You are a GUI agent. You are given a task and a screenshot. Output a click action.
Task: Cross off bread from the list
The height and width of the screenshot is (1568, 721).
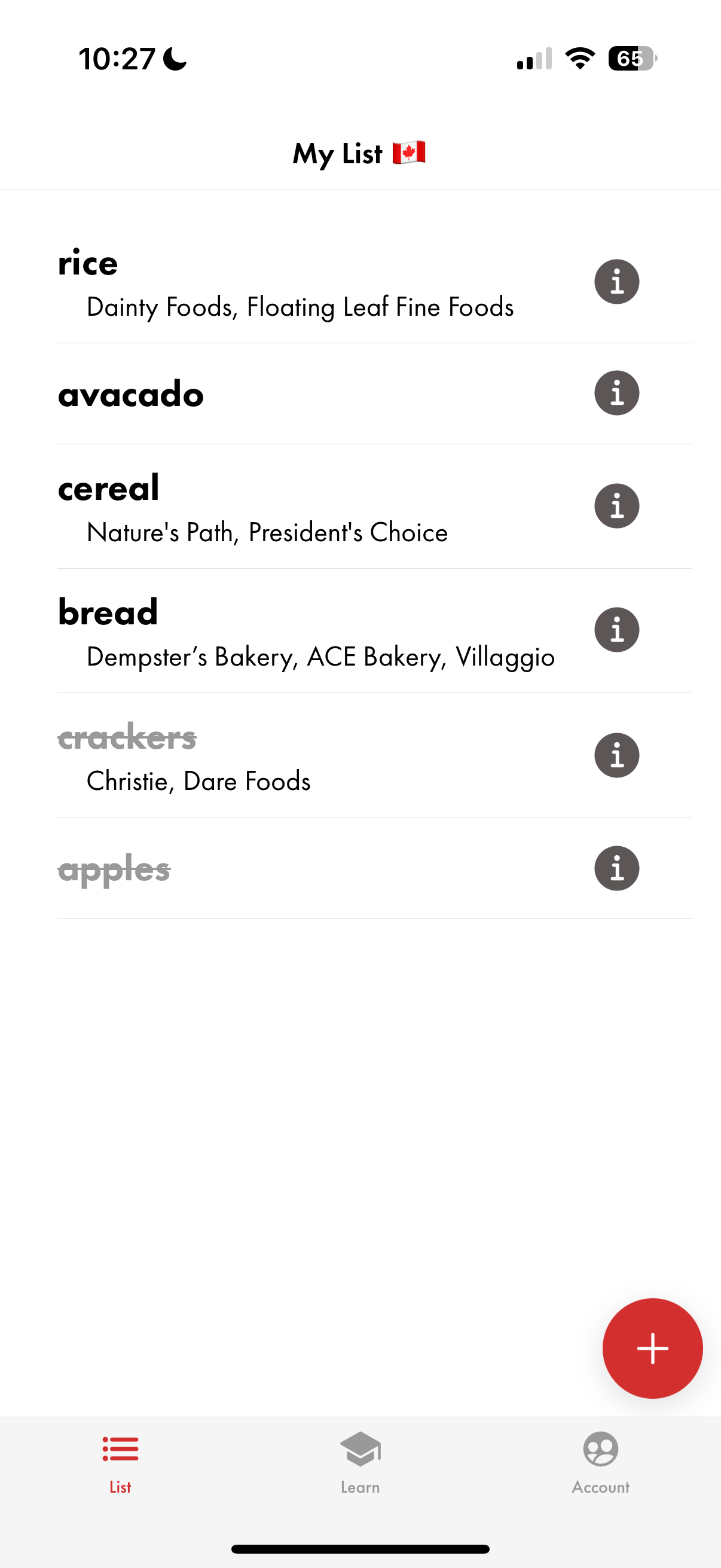pos(108,612)
